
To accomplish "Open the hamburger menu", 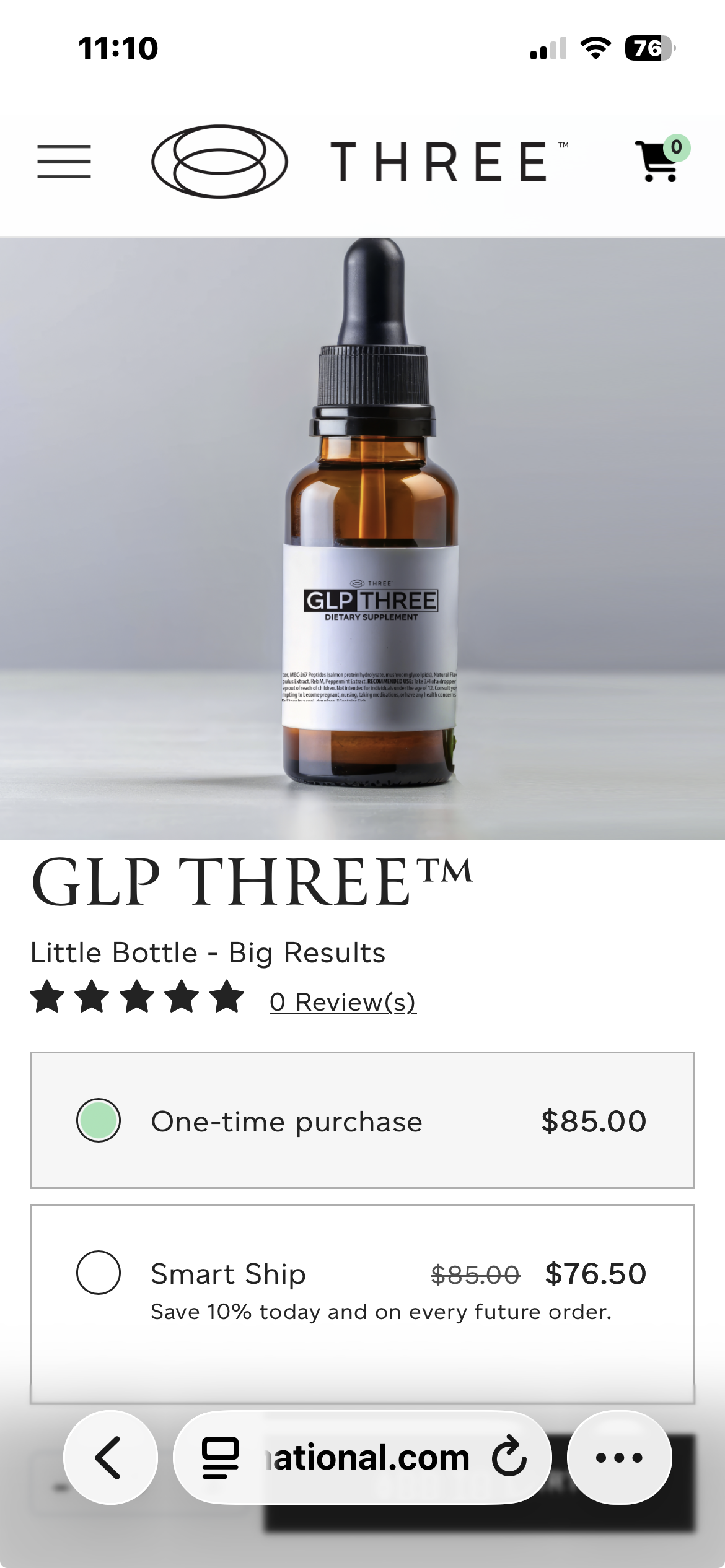I will (x=64, y=162).
